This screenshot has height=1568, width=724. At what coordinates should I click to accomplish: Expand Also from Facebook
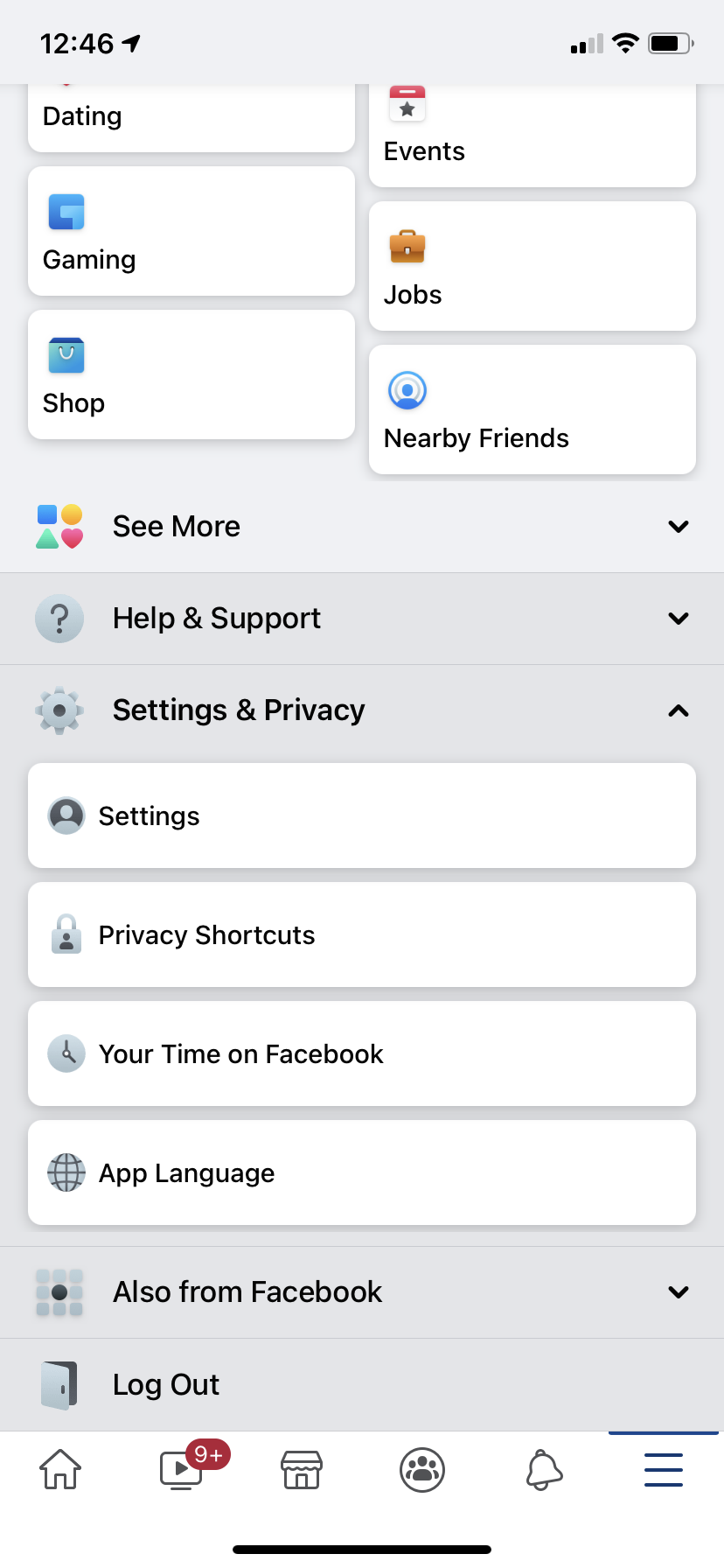(x=362, y=1292)
